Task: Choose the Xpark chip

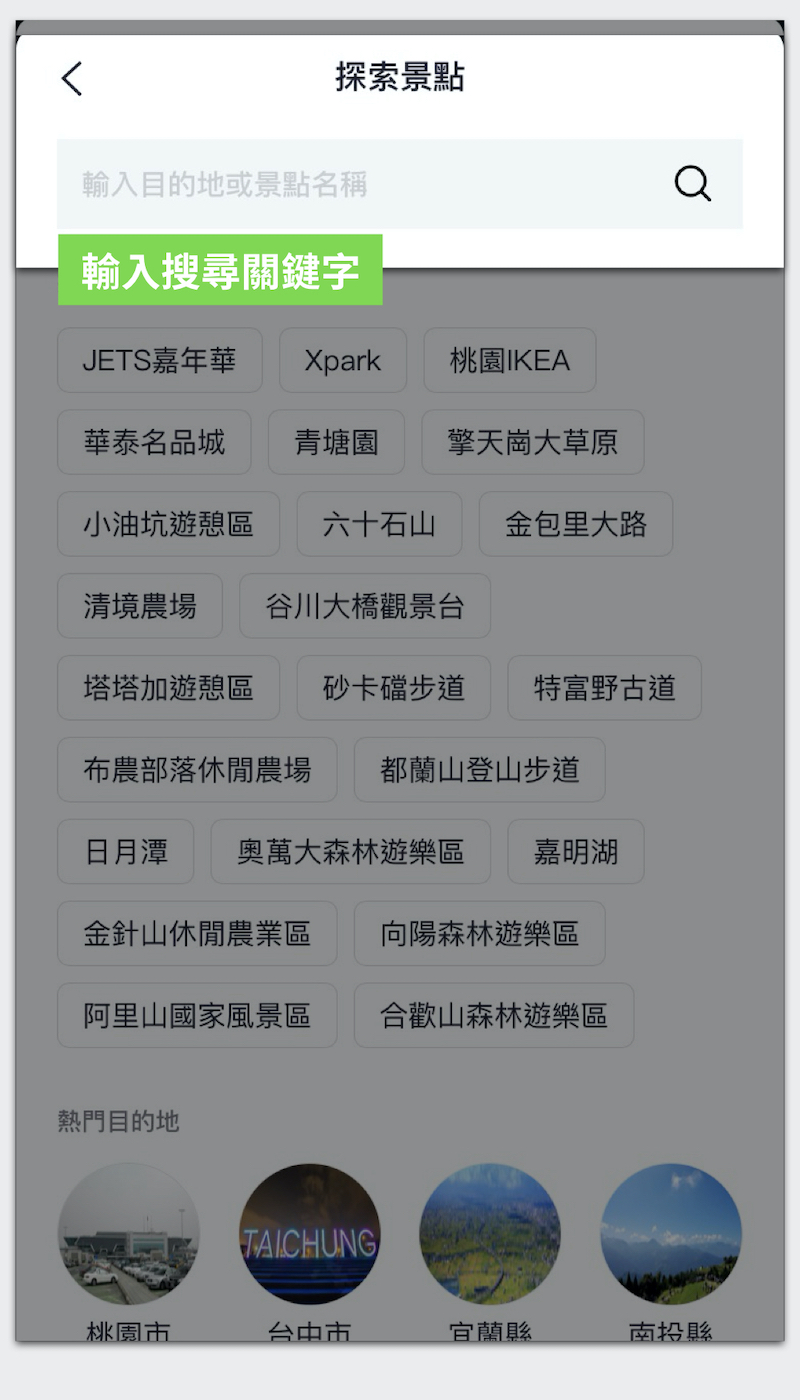Action: [342, 360]
